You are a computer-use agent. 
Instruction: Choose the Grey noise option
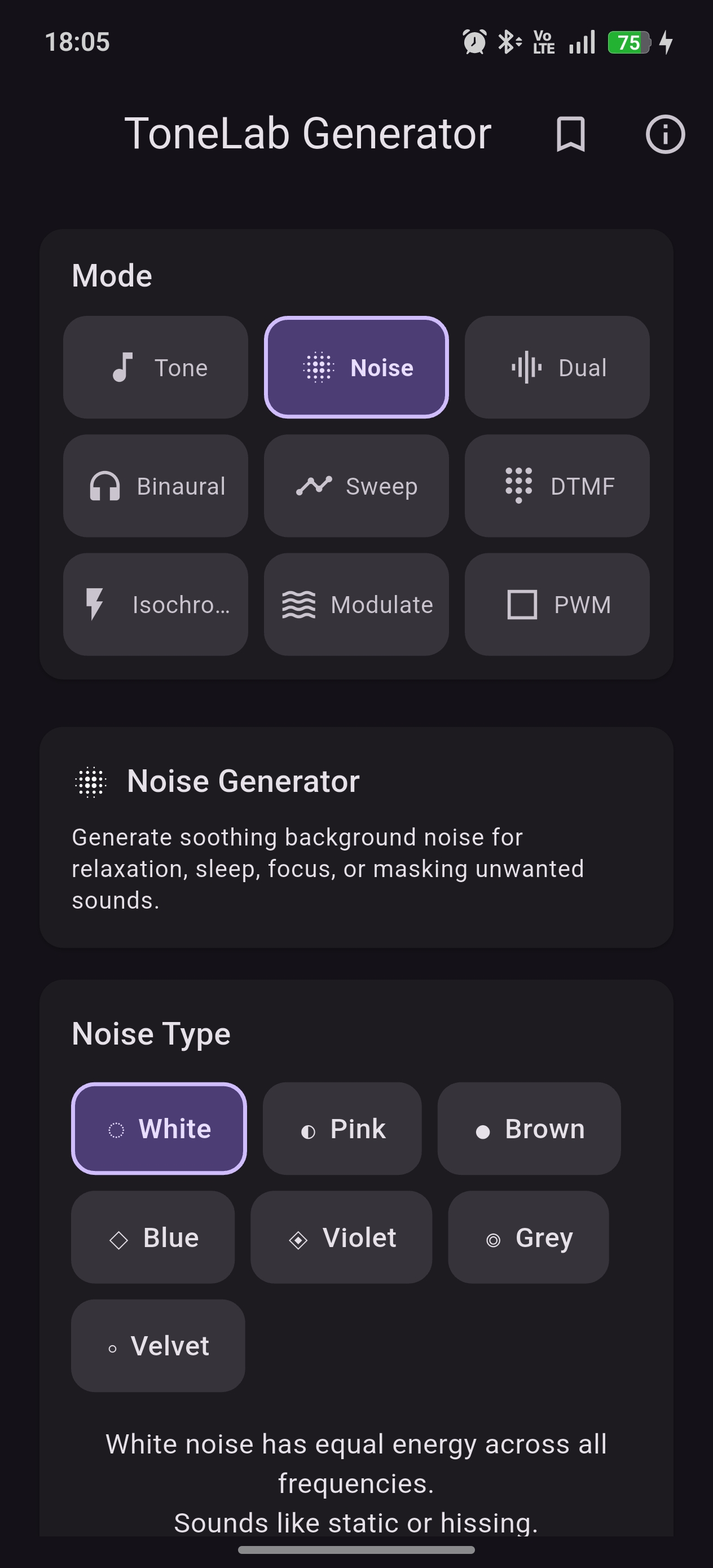[528, 1237]
